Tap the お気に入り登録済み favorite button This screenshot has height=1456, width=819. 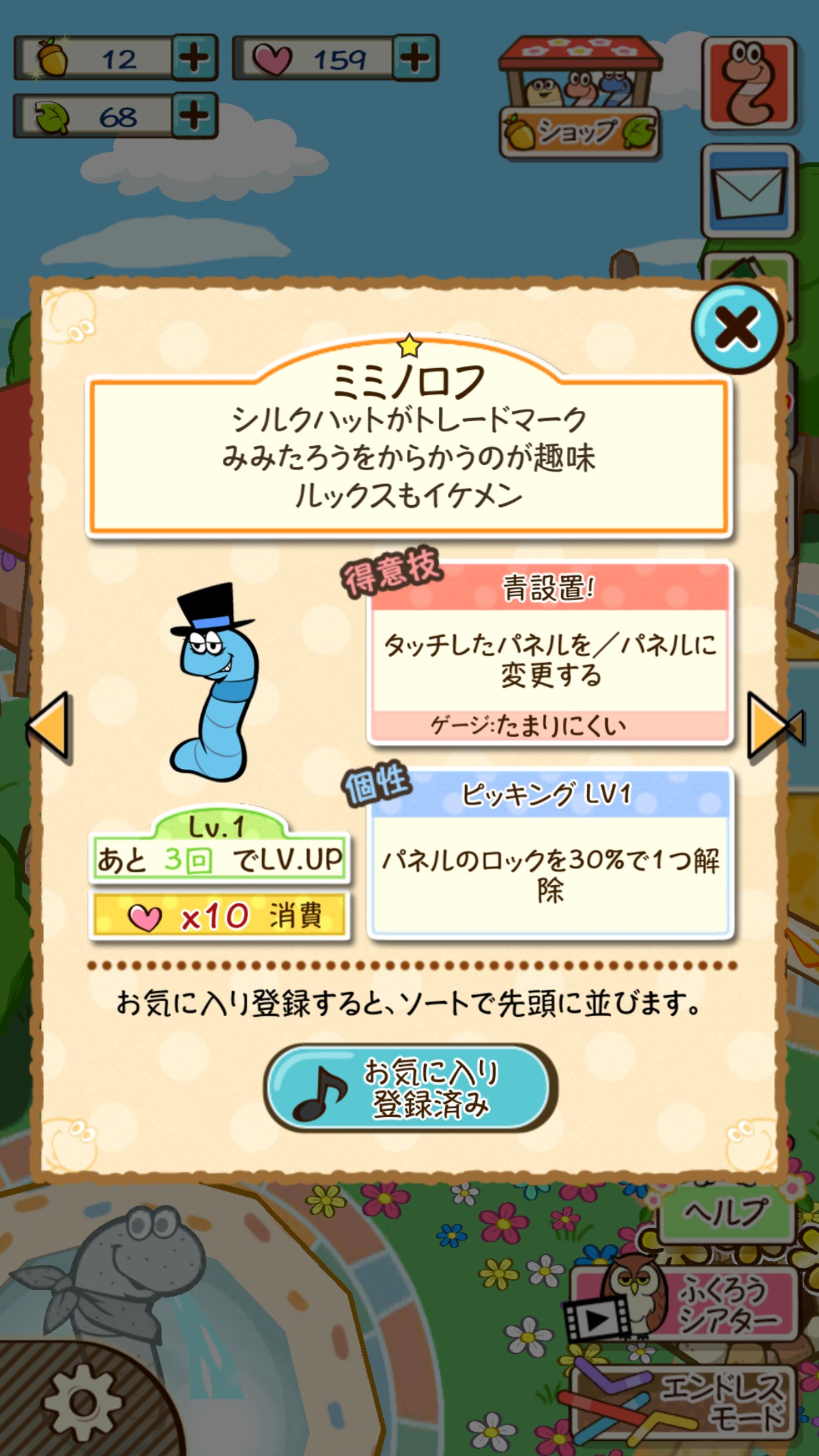click(x=410, y=1088)
